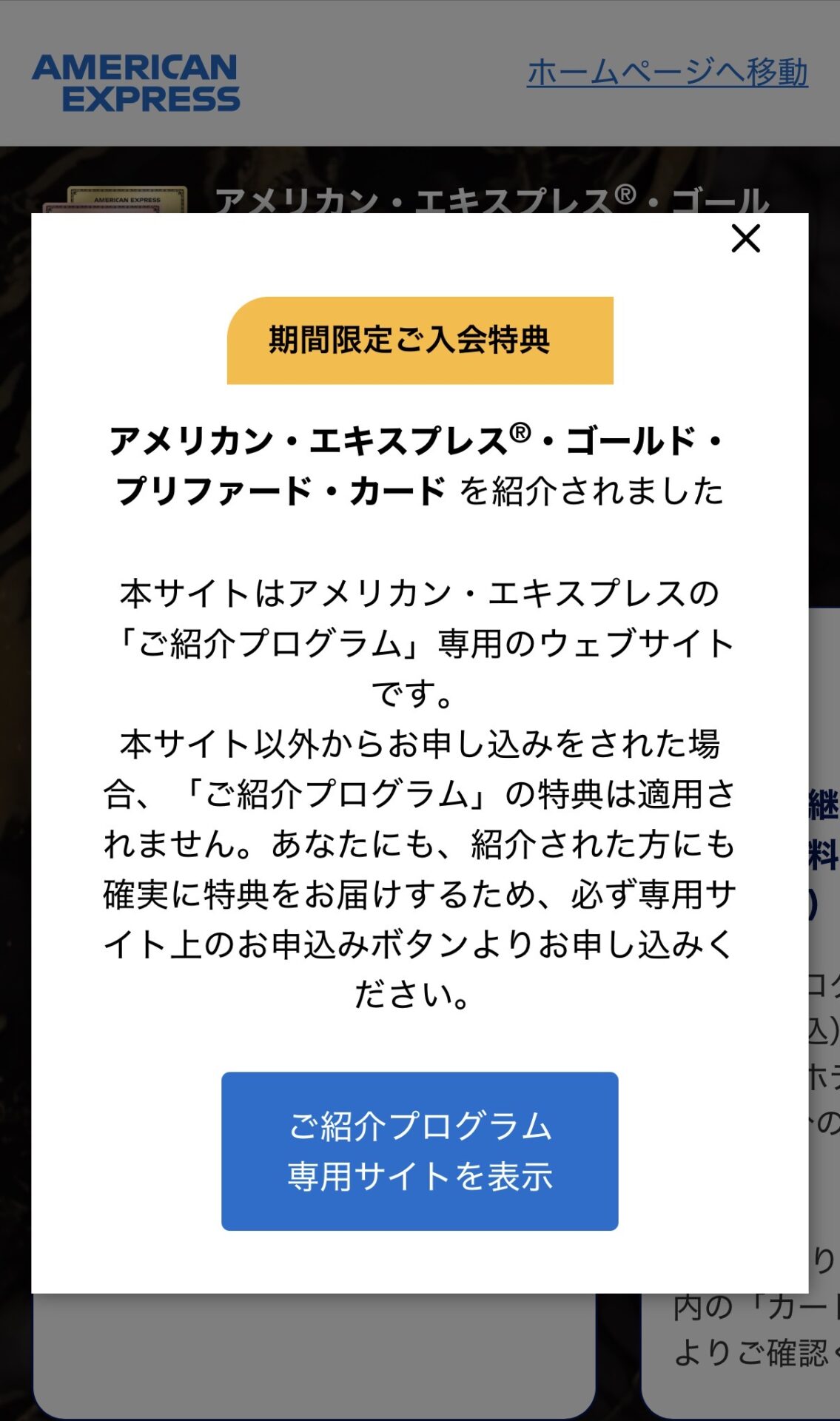The height and width of the screenshot is (1421, 840).
Task: Tap ご紹介プログラム専用サイトを表示 button
Action: (420, 1151)
